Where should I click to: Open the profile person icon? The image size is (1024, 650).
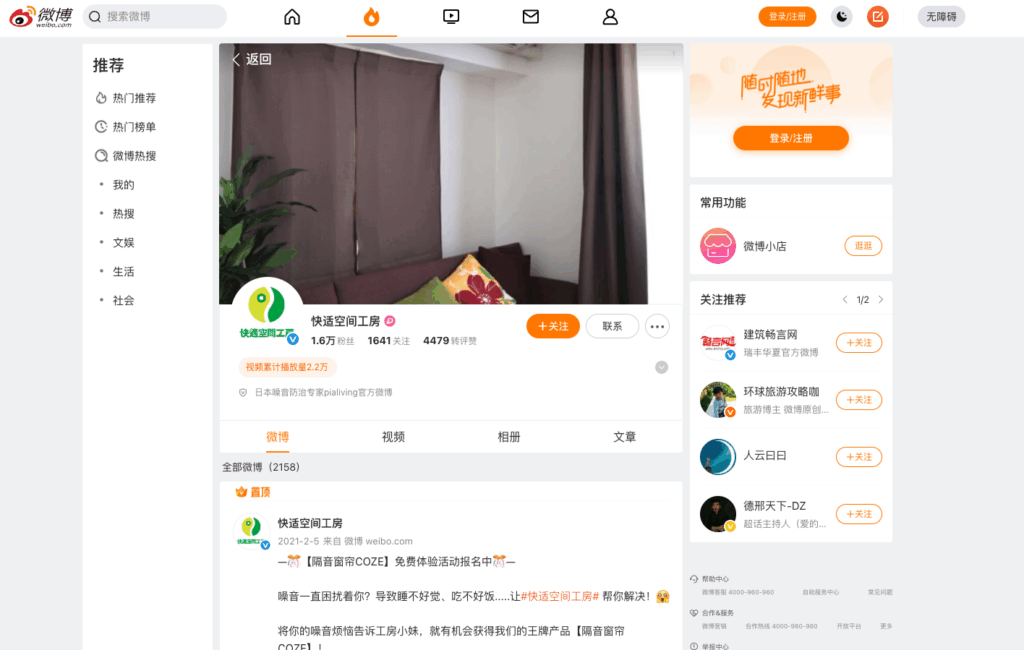click(x=610, y=17)
